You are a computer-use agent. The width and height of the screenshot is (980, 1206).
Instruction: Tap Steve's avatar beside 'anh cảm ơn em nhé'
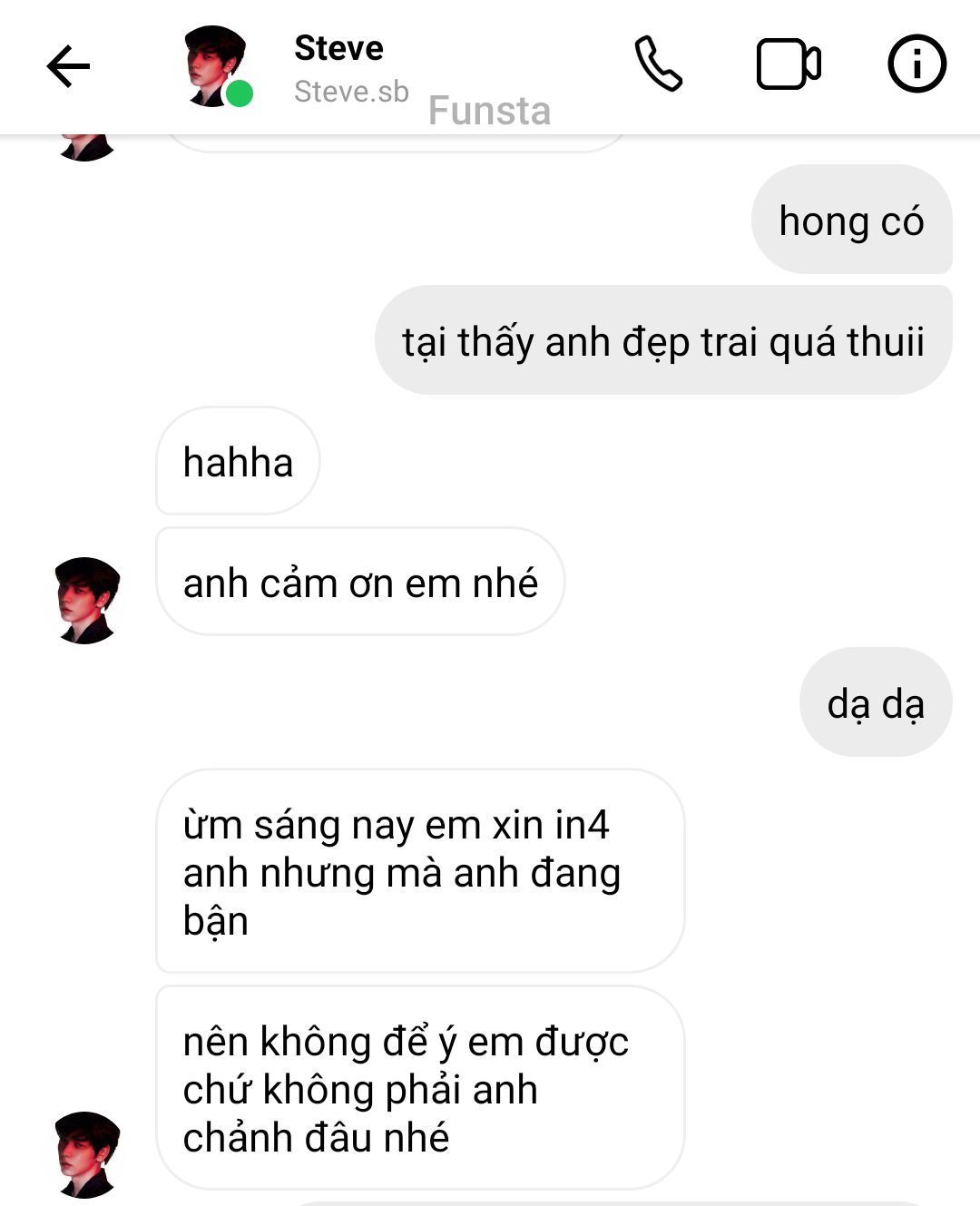click(x=87, y=600)
